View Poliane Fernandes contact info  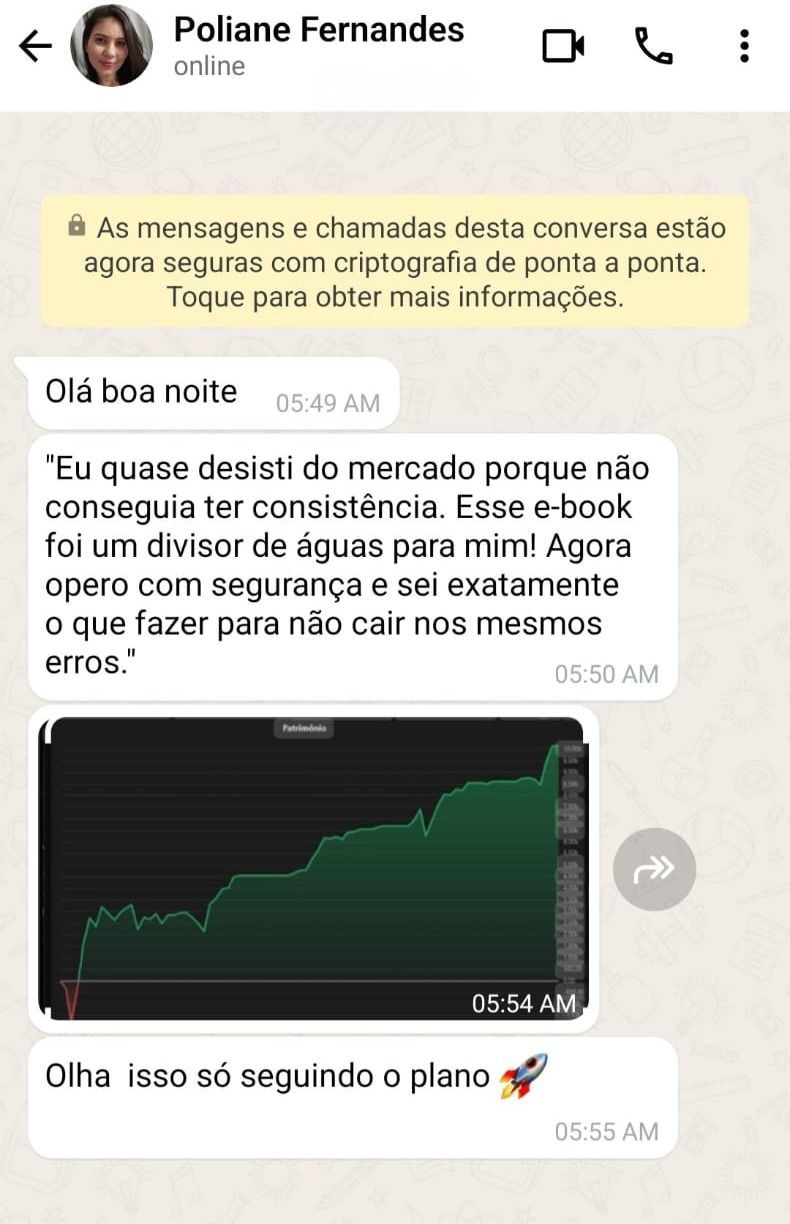tap(318, 45)
